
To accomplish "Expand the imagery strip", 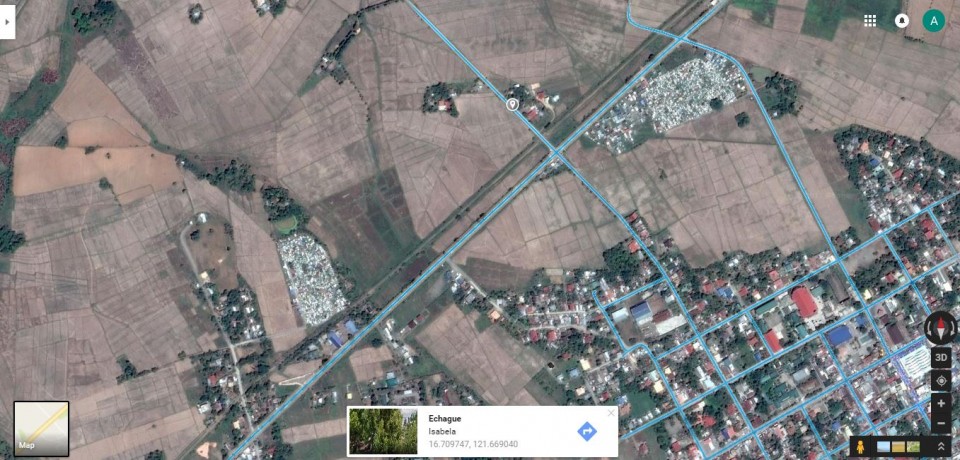I will click(x=941, y=446).
